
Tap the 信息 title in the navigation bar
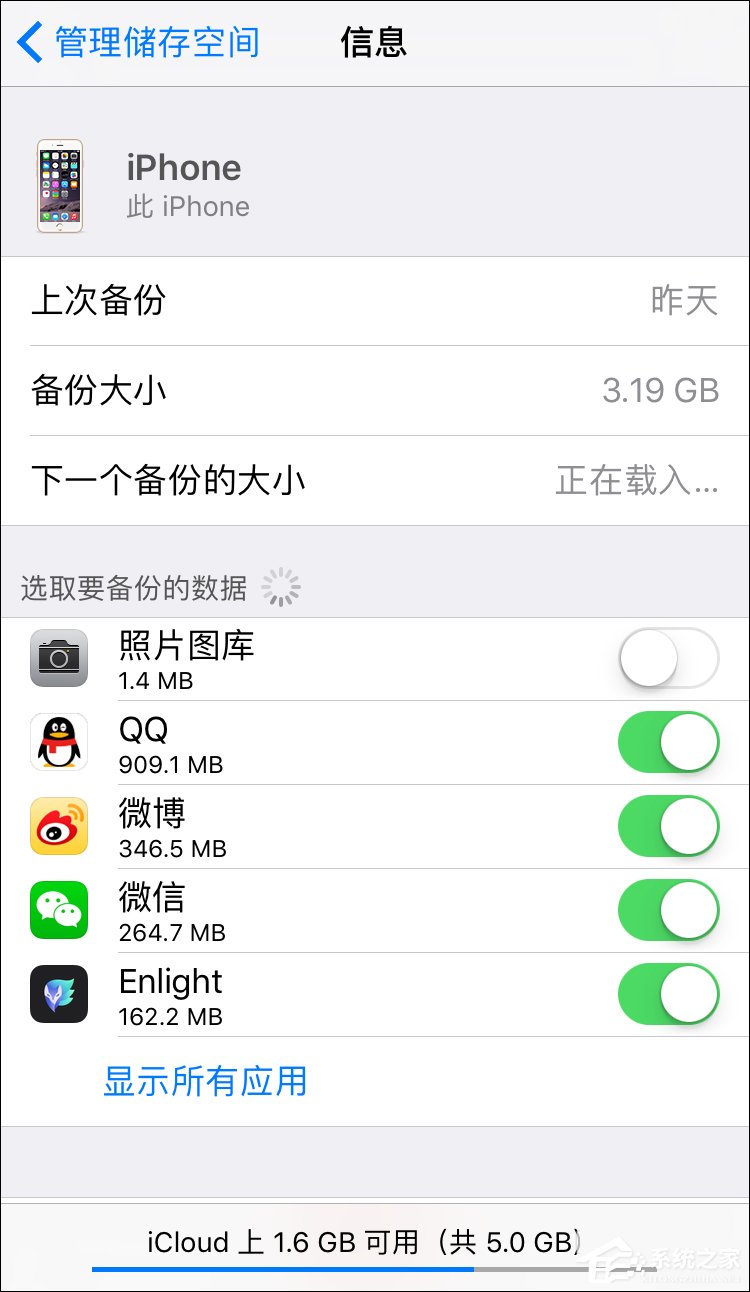tap(374, 42)
